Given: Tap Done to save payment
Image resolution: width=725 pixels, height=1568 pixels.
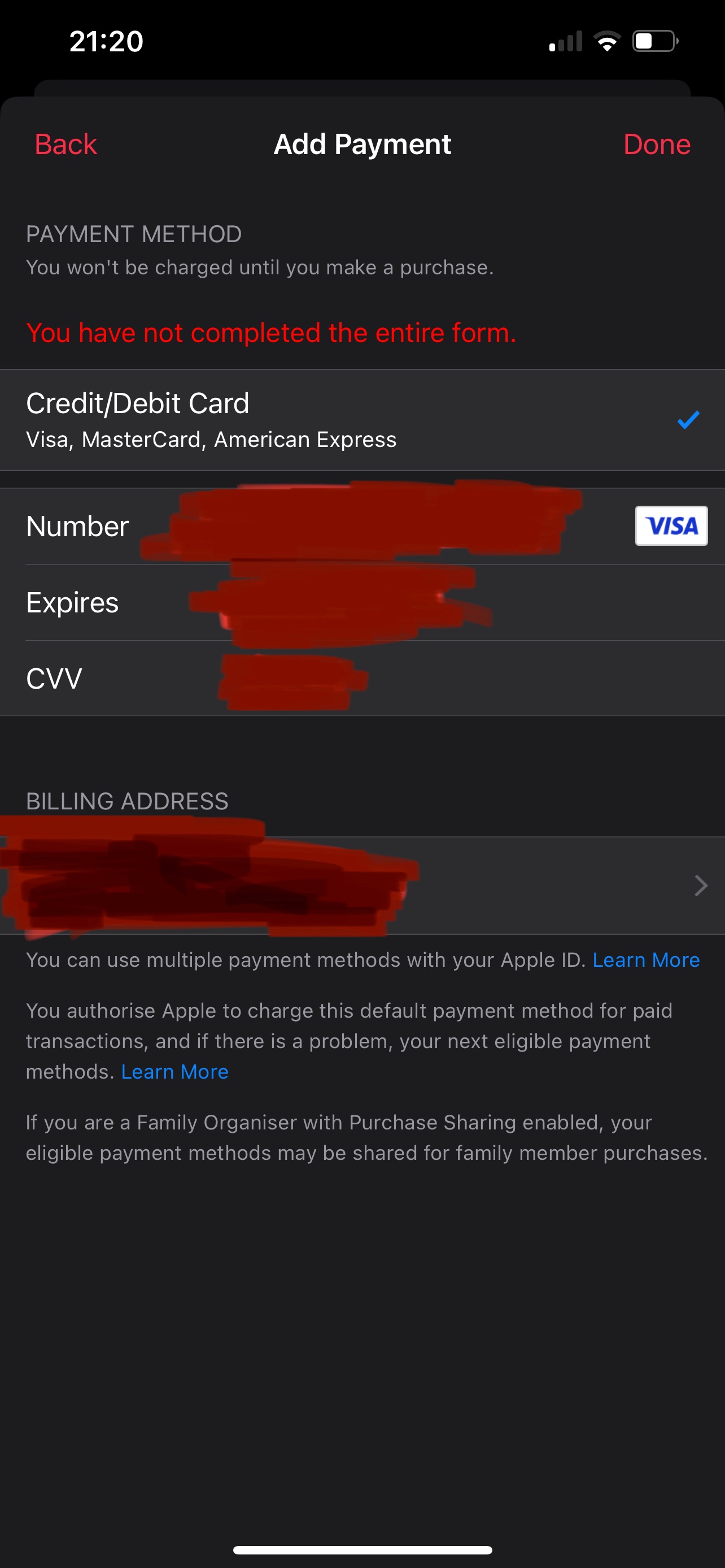Looking at the screenshot, I should click(657, 144).
